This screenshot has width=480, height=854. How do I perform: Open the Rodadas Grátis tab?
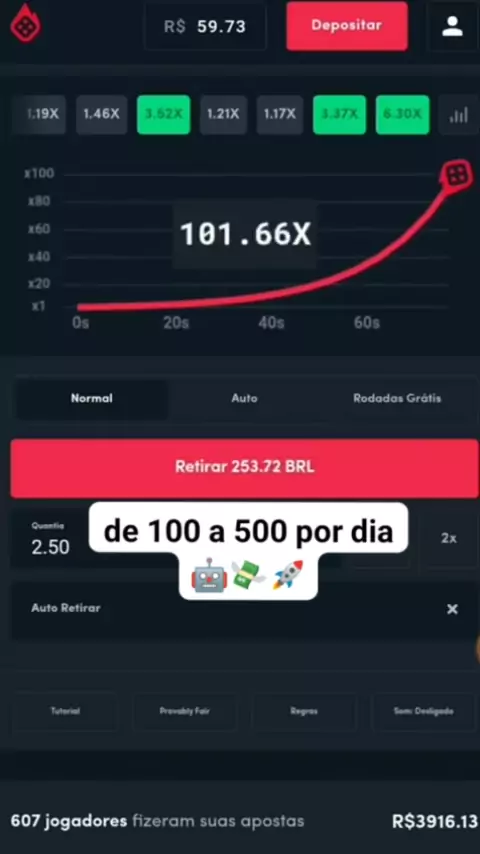397,398
